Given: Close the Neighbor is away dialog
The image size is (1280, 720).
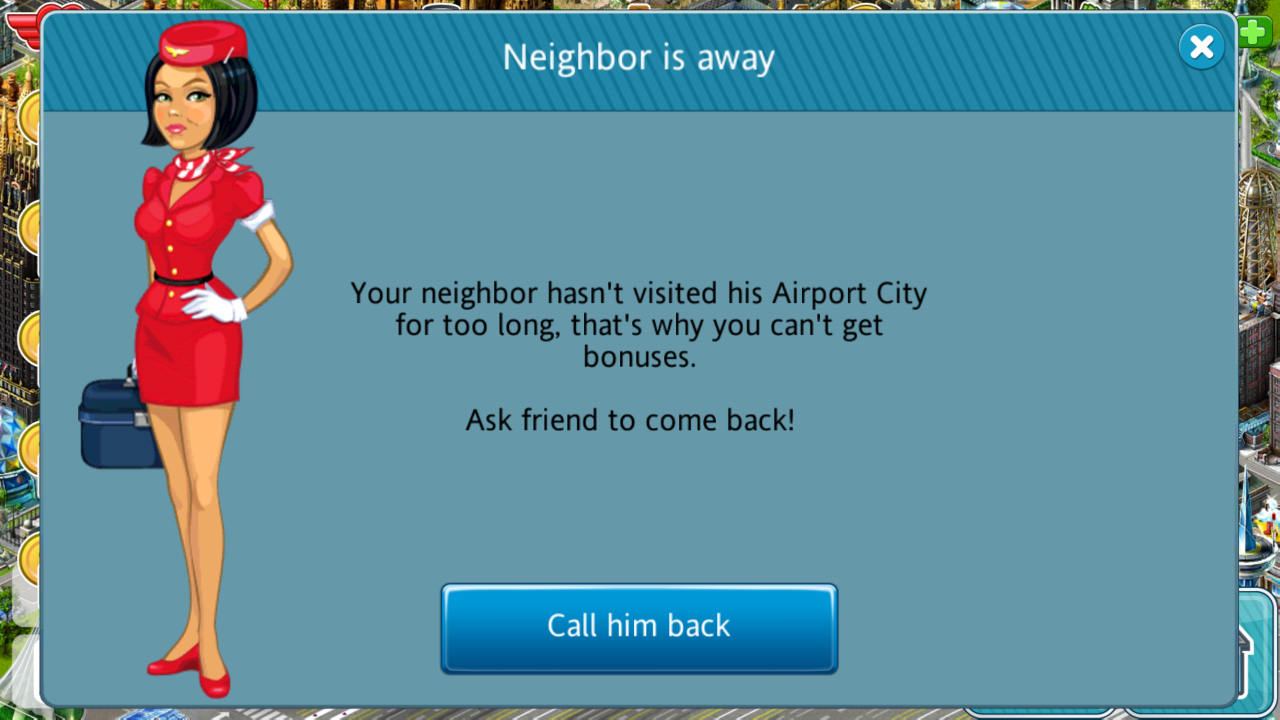Looking at the screenshot, I should pos(1201,47).
